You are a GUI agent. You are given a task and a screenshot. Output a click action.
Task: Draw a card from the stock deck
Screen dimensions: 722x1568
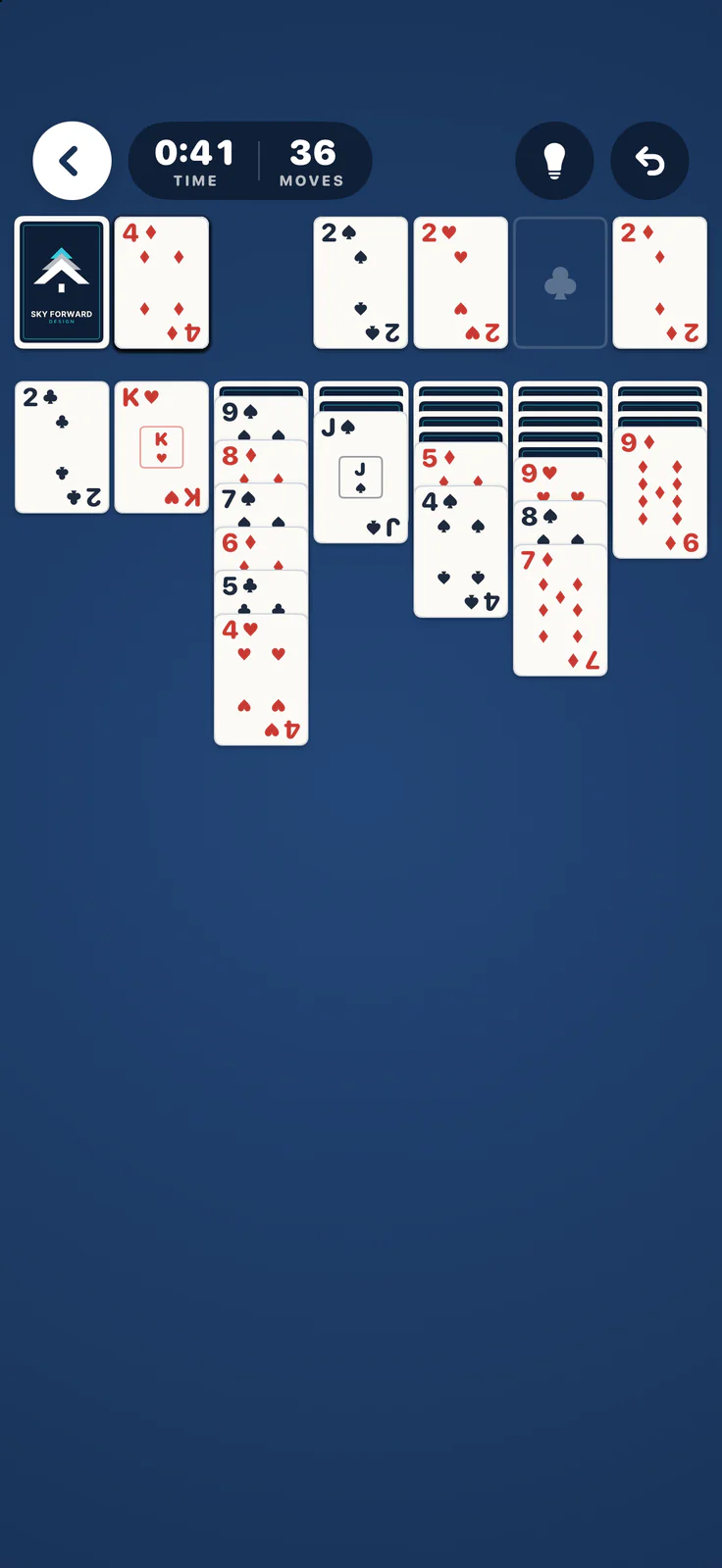[62, 282]
